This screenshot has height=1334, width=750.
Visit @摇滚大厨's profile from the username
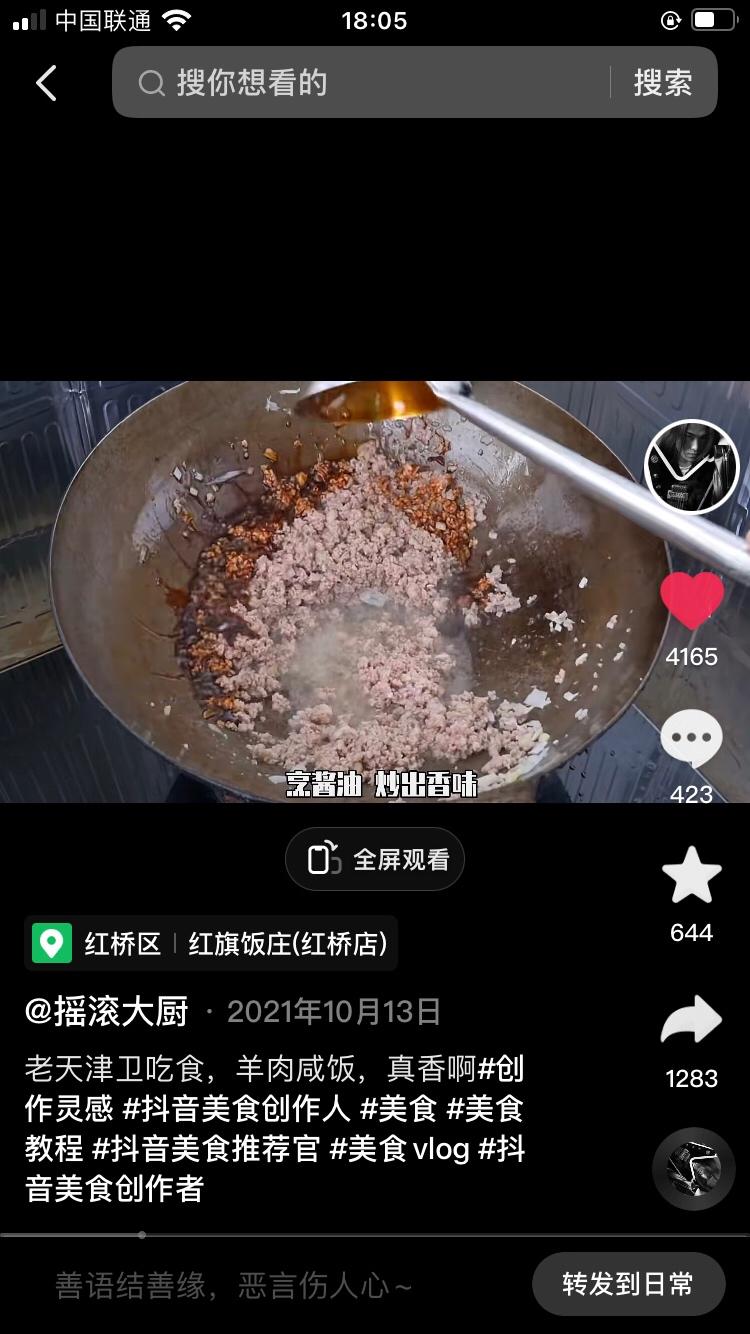[106, 1011]
